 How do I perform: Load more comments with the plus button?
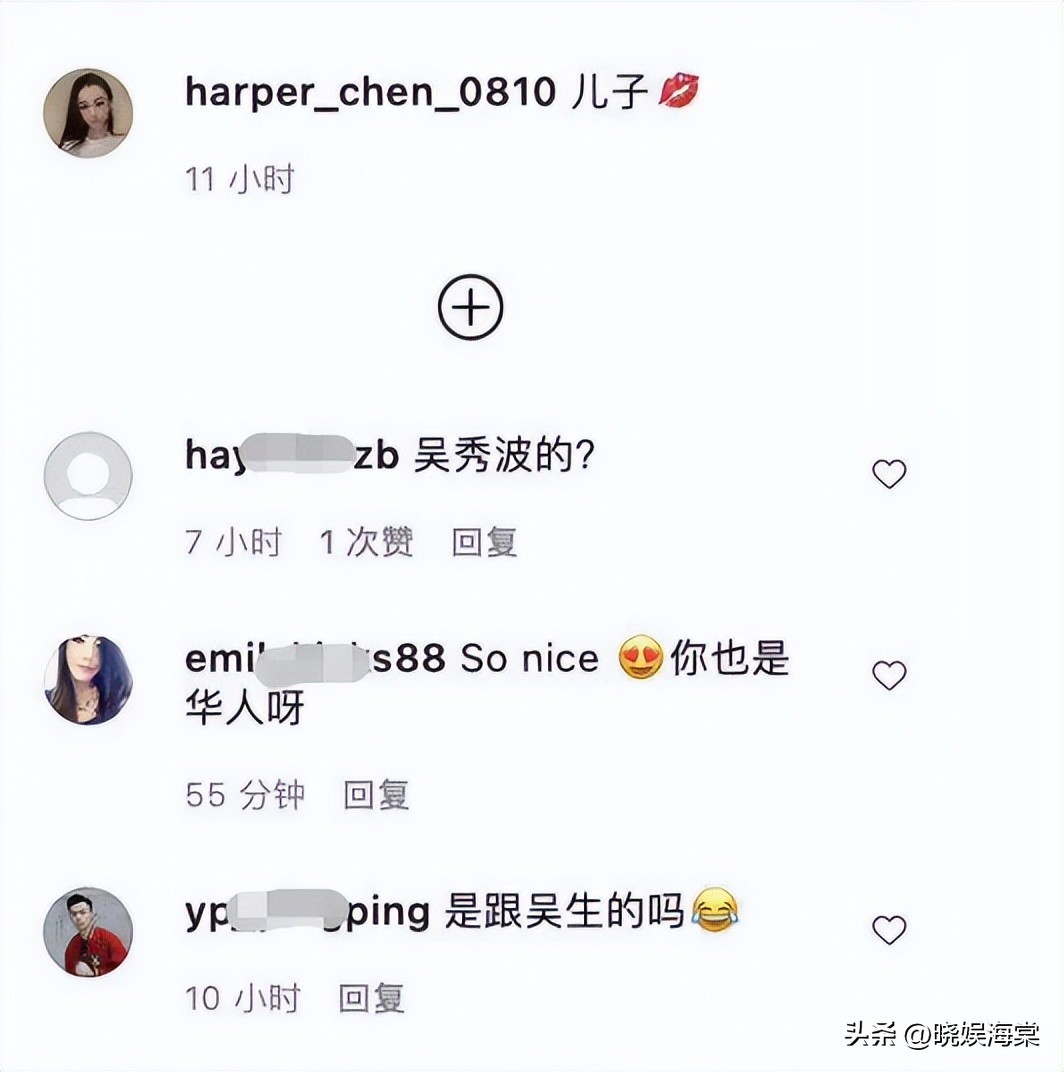click(470, 308)
